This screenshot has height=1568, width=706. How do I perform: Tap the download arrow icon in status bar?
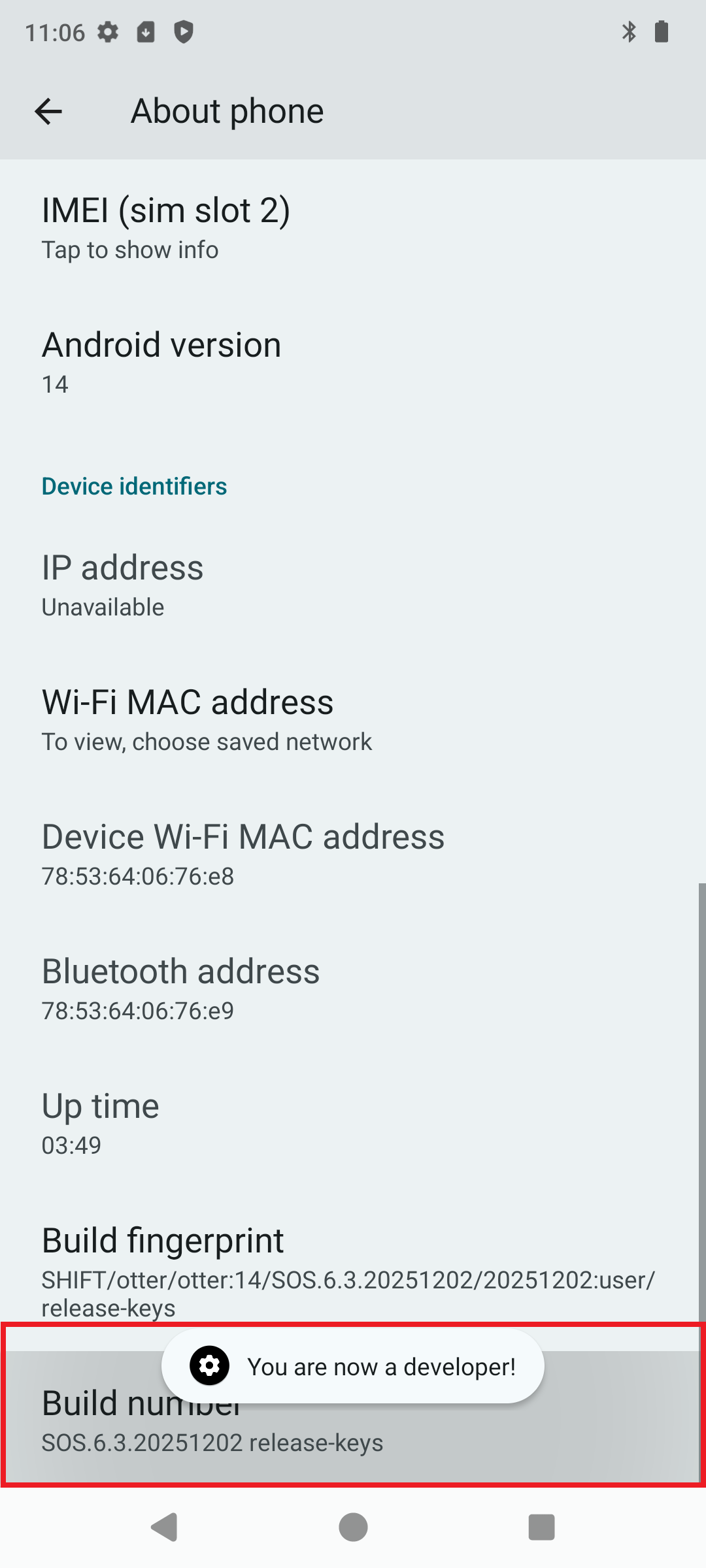click(x=146, y=31)
